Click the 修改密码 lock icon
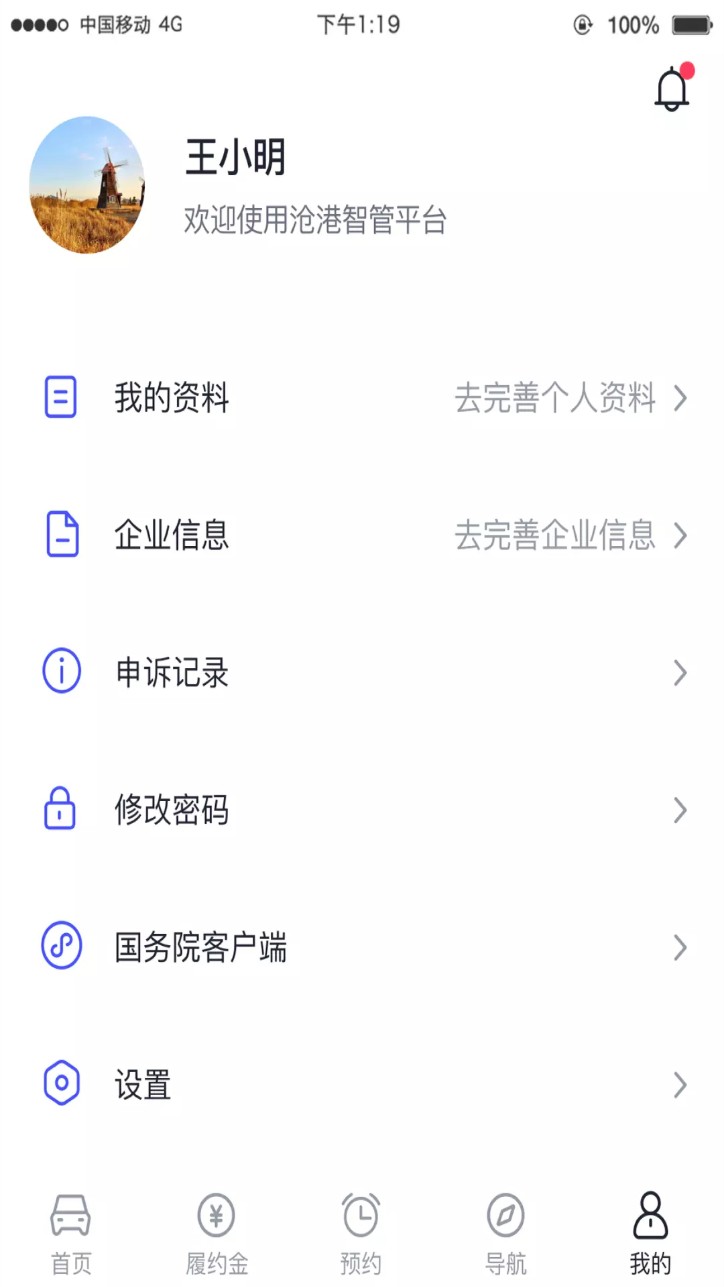724x1287 pixels. [x=62, y=810]
